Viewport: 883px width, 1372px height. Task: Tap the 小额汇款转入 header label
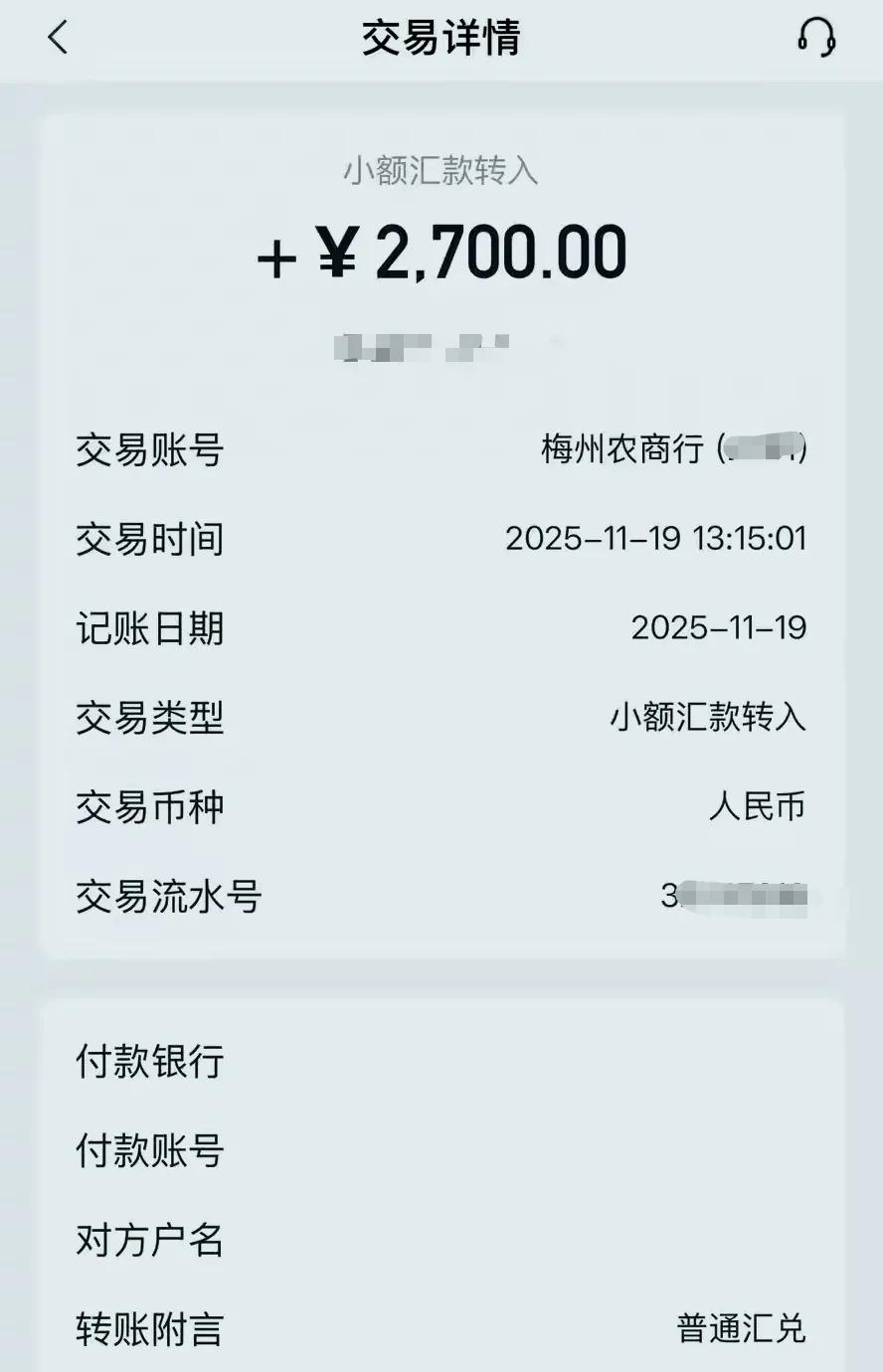tap(441, 171)
